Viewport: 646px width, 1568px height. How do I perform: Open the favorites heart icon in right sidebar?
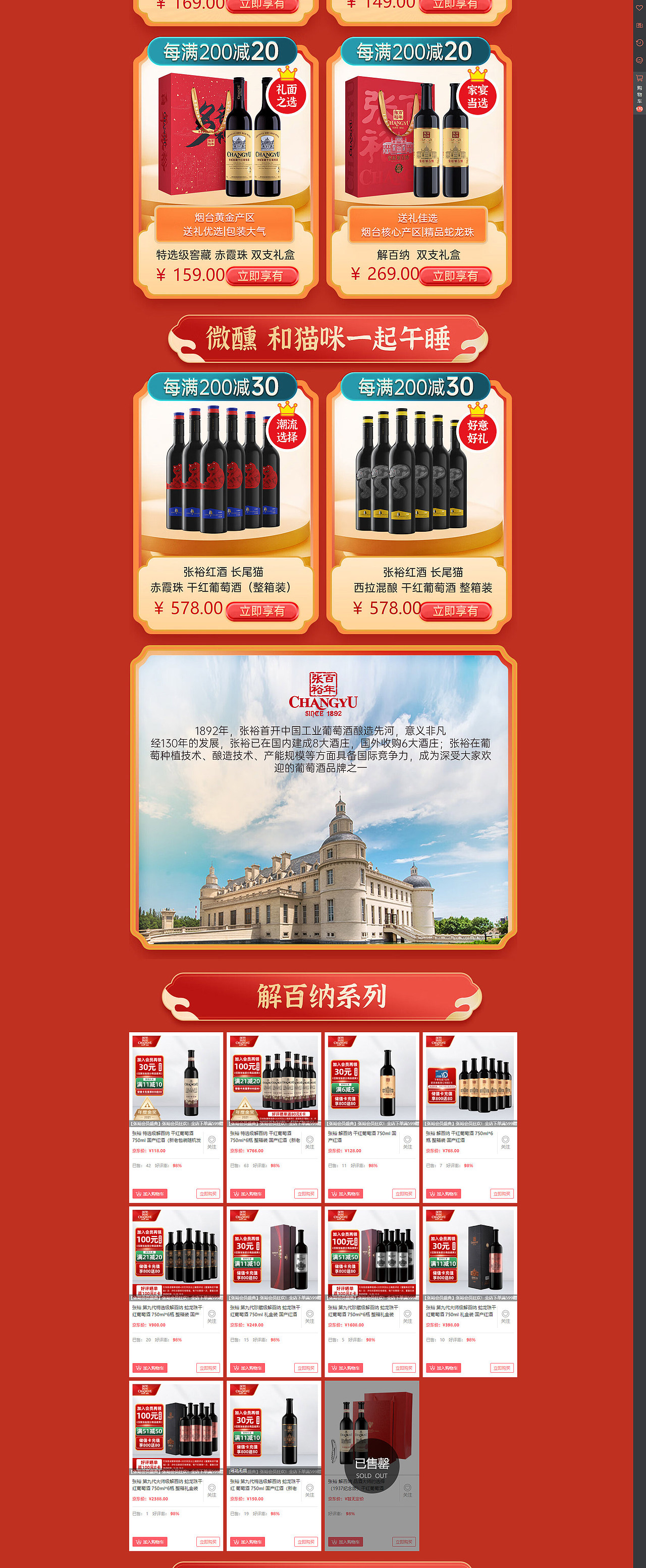[x=640, y=7]
